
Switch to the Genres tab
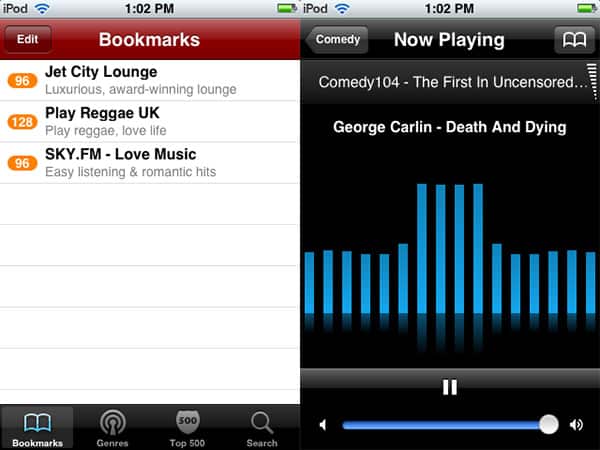pyautogui.click(x=112, y=428)
